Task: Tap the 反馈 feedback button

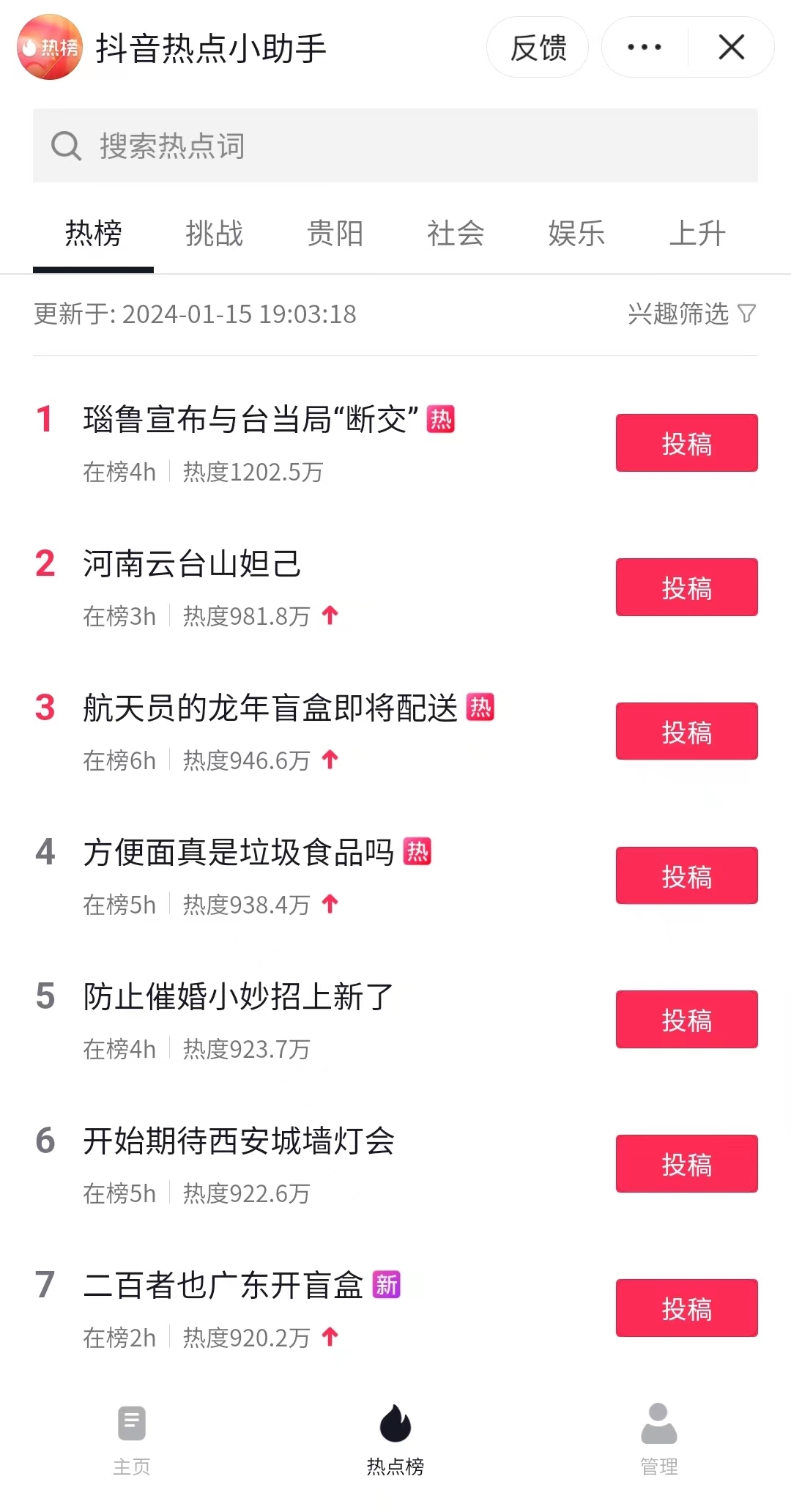Action: click(538, 48)
